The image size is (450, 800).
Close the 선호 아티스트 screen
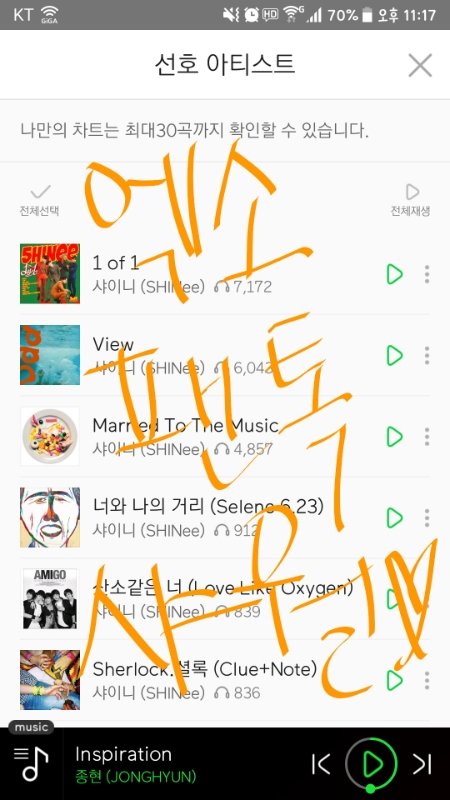420,65
